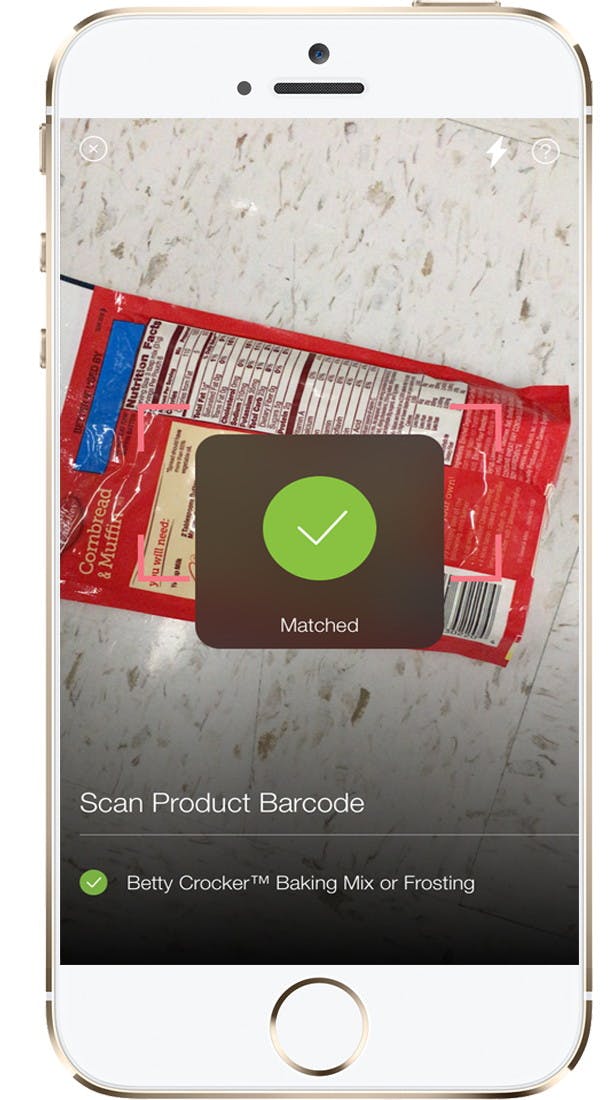Close the barcode scanner
This screenshot has width=614, height=1100.
pos(93,149)
